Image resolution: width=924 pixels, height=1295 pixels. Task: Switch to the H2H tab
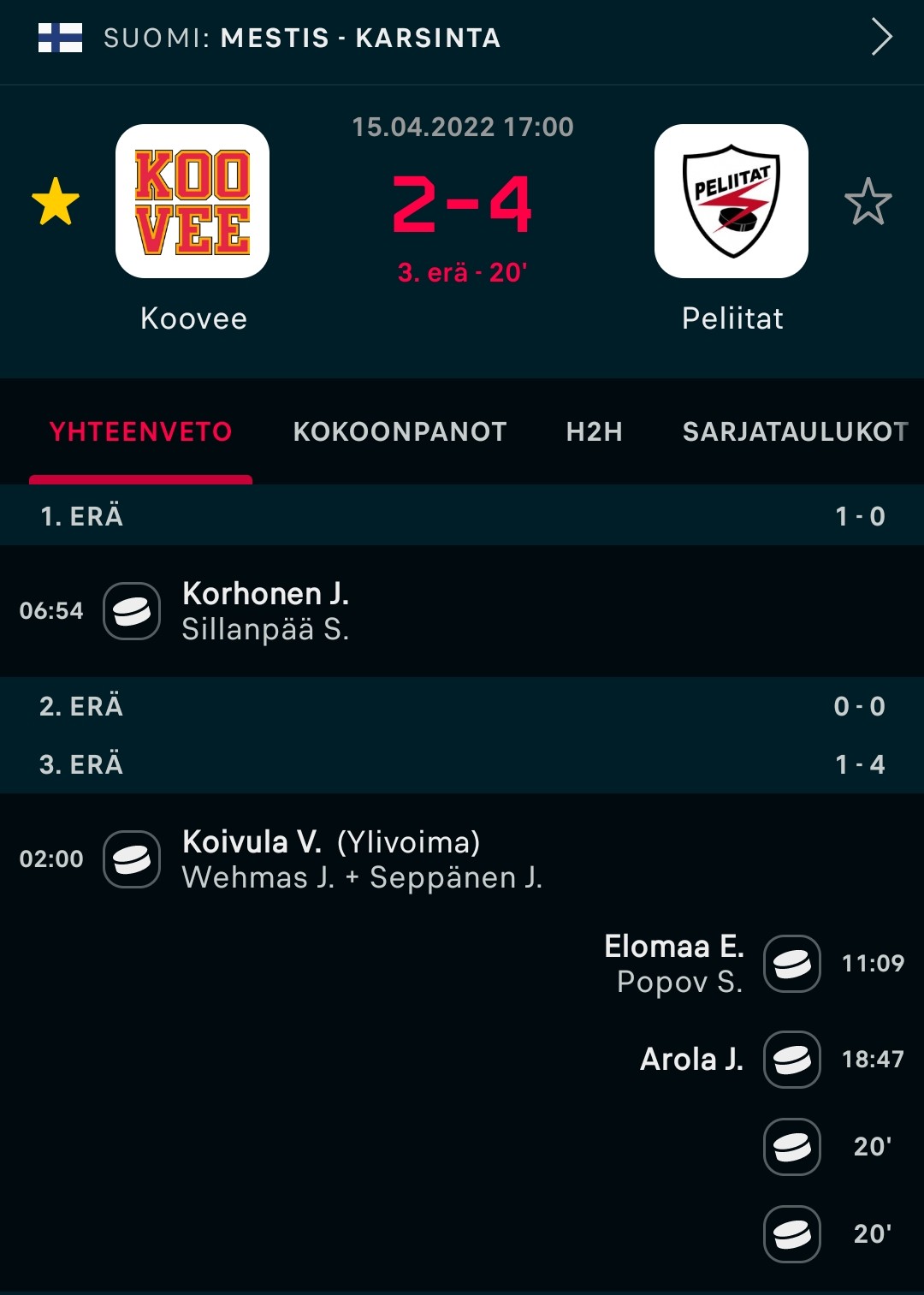[x=594, y=431]
